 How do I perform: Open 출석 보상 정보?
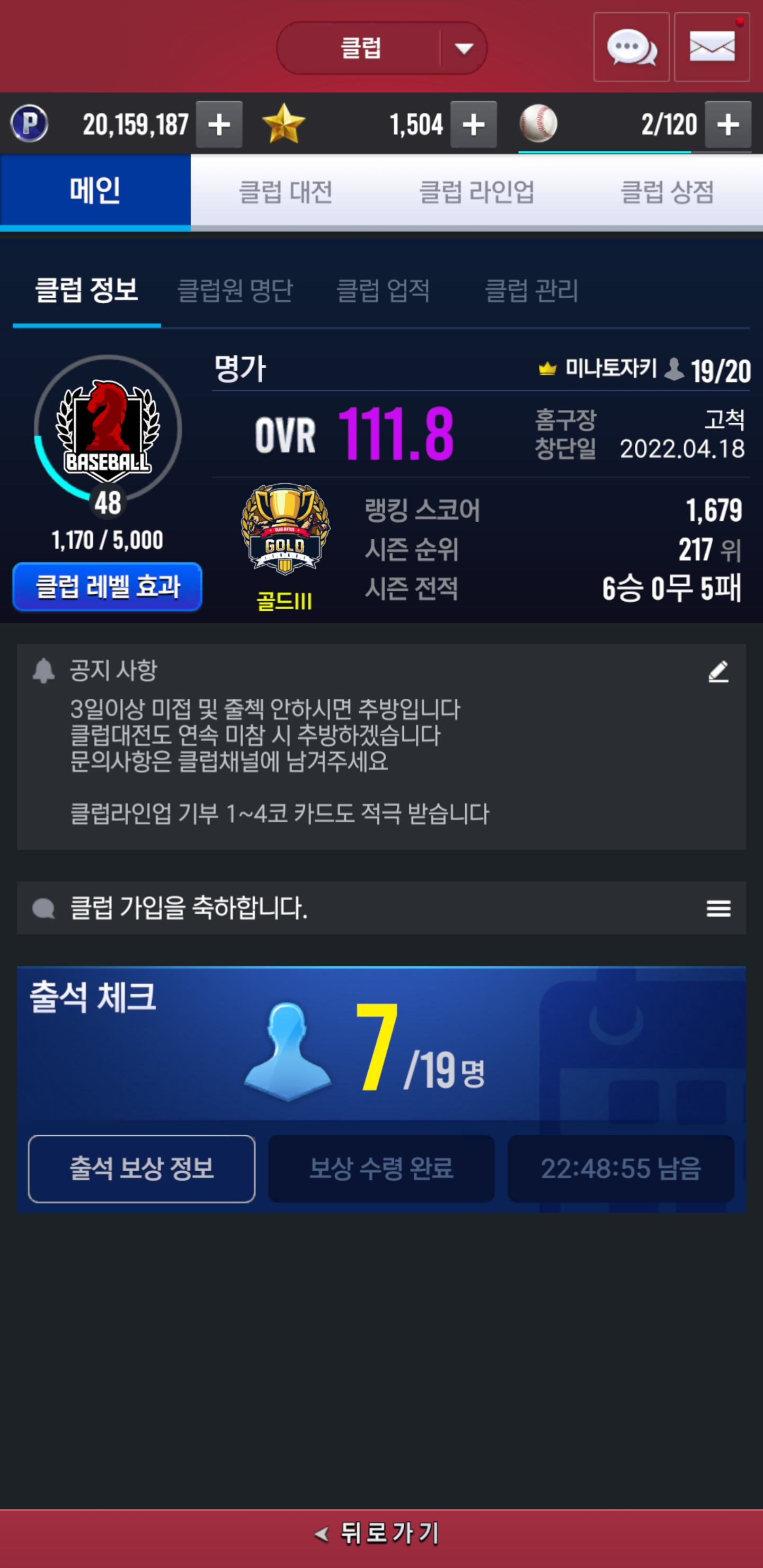point(141,1168)
